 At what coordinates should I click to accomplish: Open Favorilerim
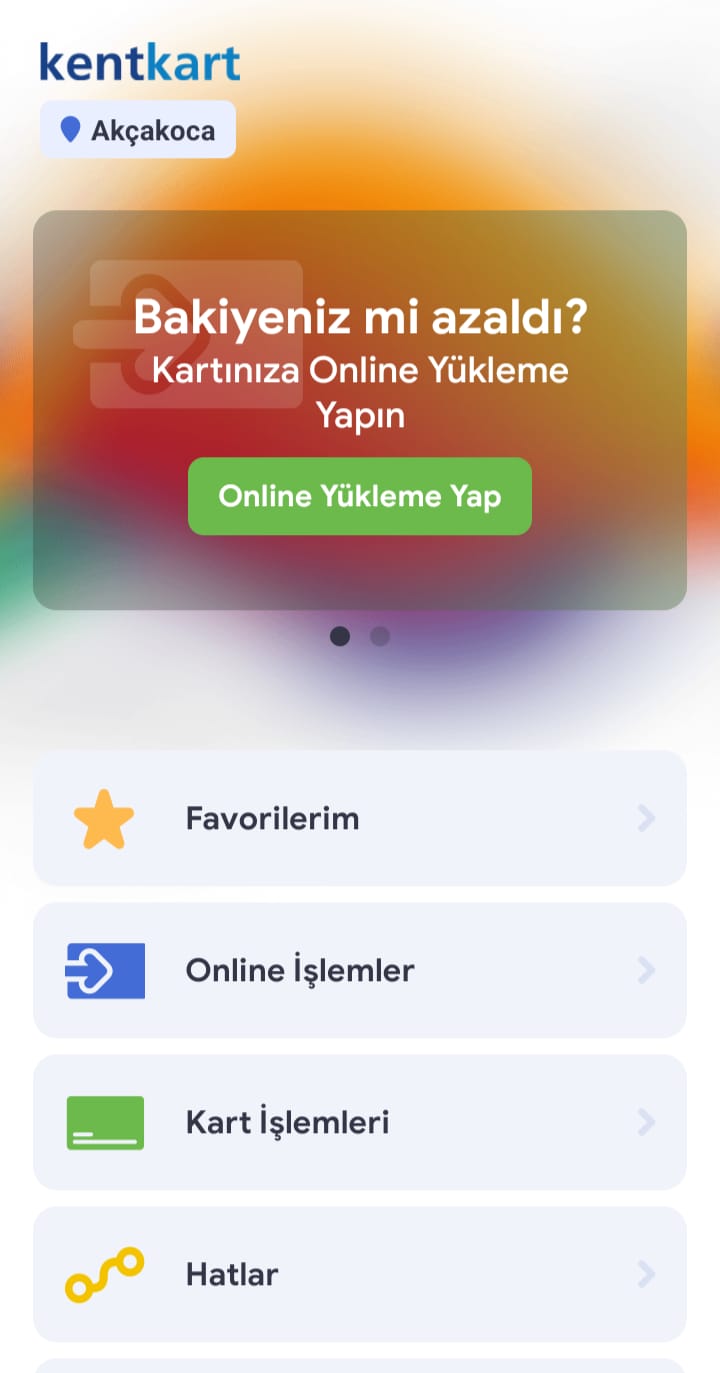pos(360,818)
